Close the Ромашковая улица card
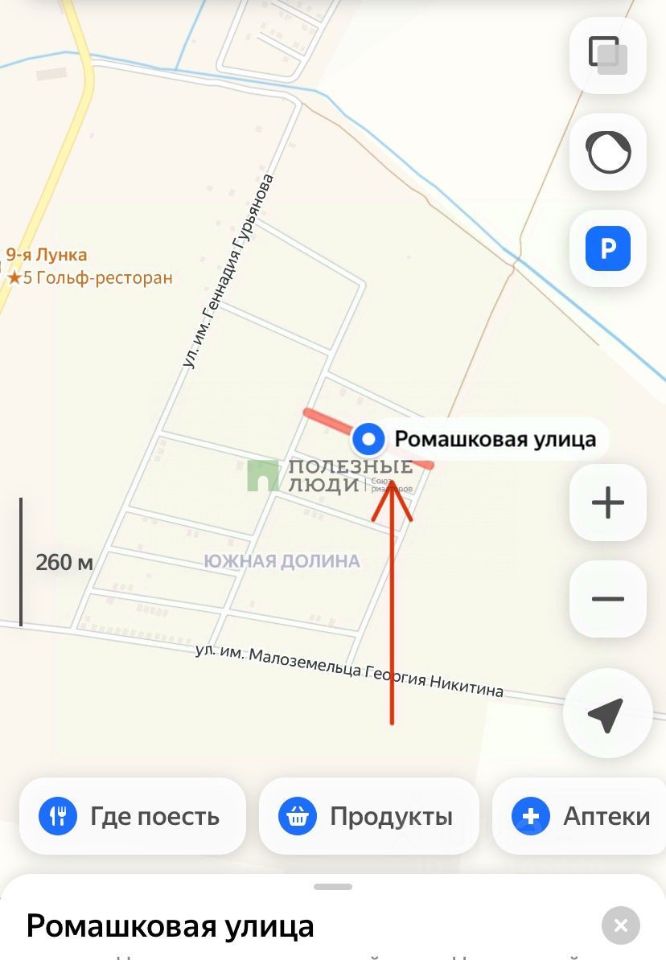Viewport: 666px width, 960px height. (620, 926)
